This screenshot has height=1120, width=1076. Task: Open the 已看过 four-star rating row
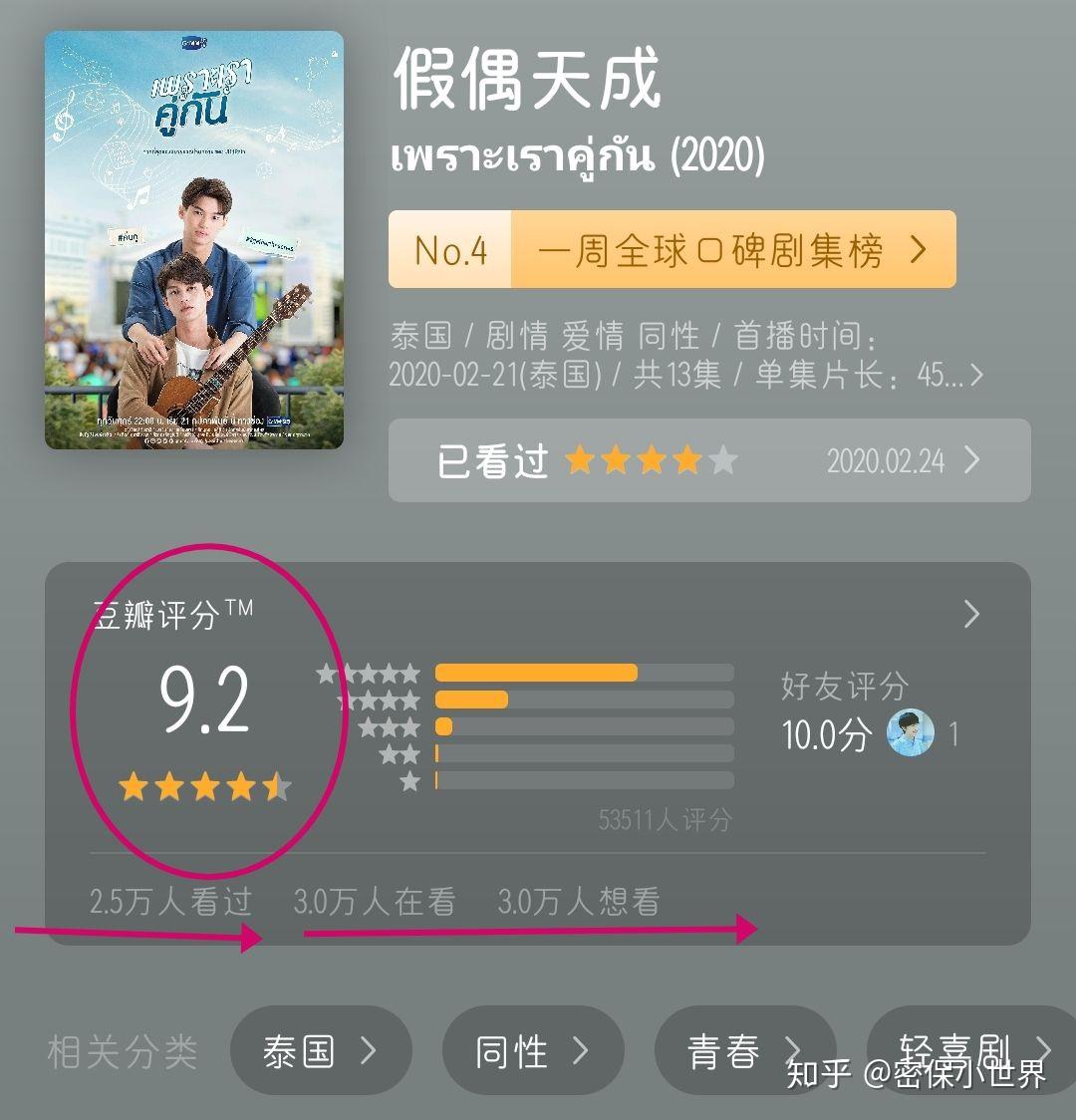708,460
